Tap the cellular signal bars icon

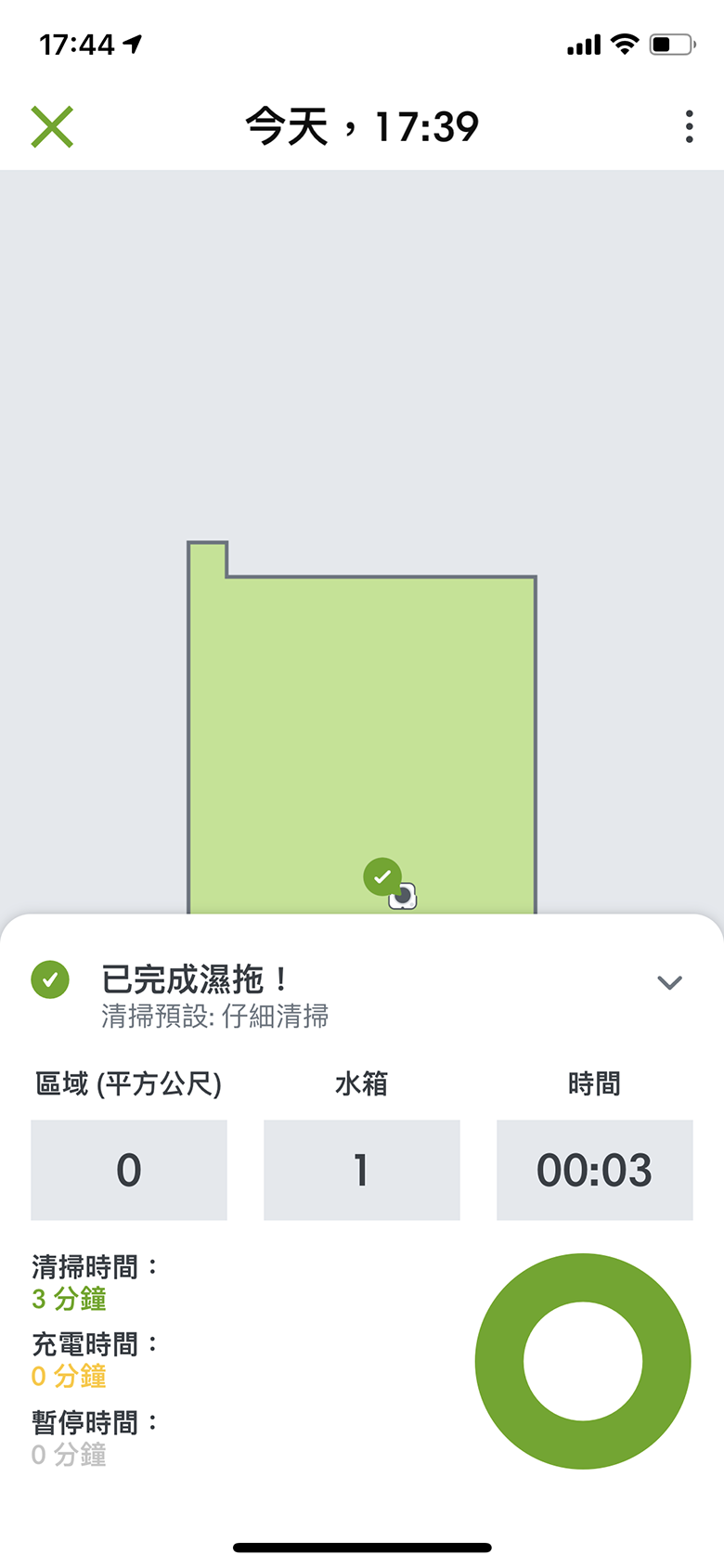tap(583, 43)
